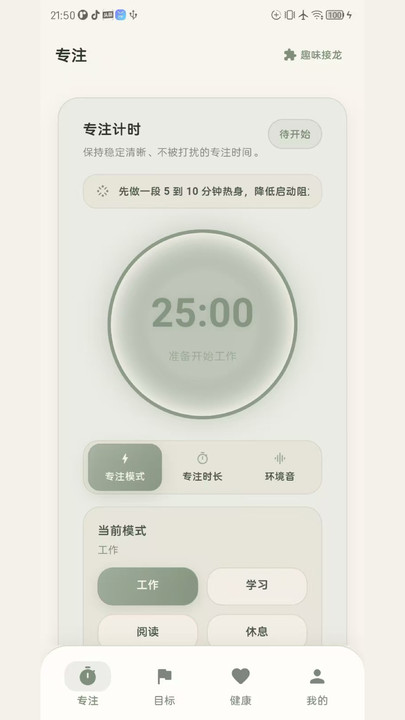
Task: Switch to the 我的 tab
Action: coord(317,684)
